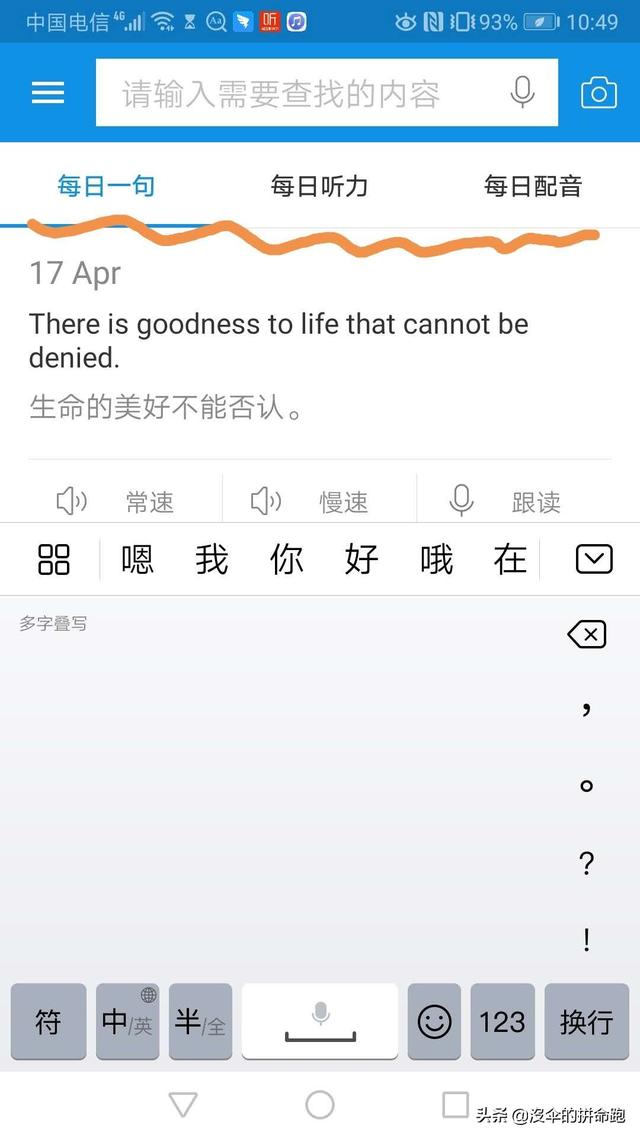The height and width of the screenshot is (1138, 640).
Task: Play the sentence at 慢速 slow speed
Action: (x=310, y=501)
